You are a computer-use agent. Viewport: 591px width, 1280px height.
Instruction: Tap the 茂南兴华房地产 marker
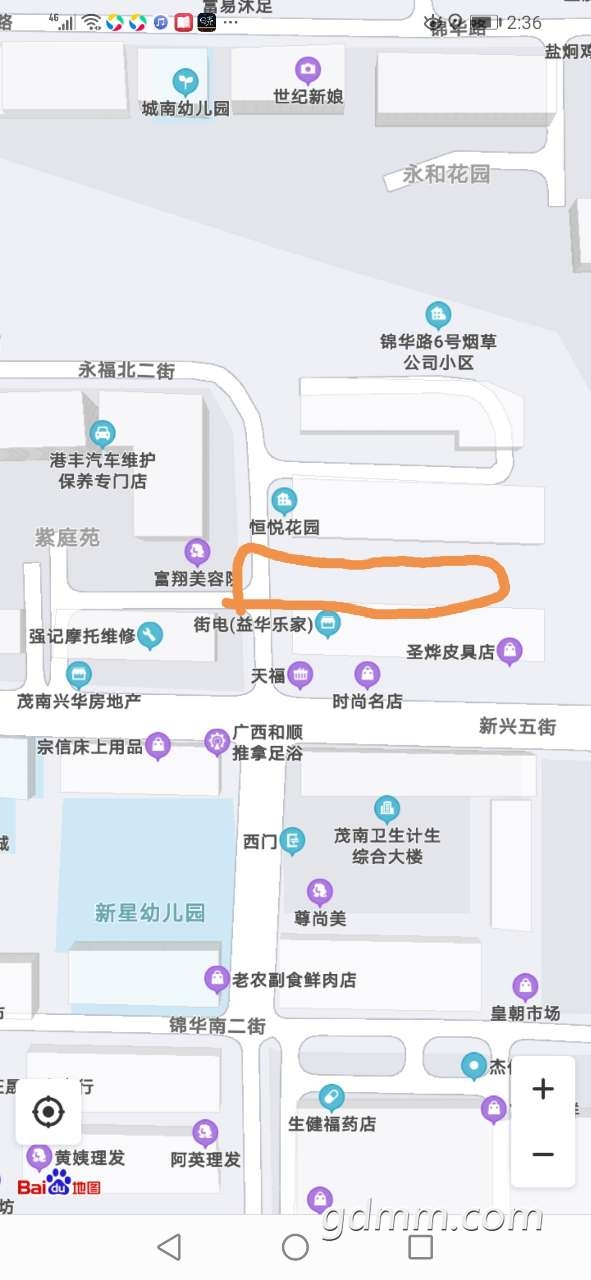tap(78, 674)
